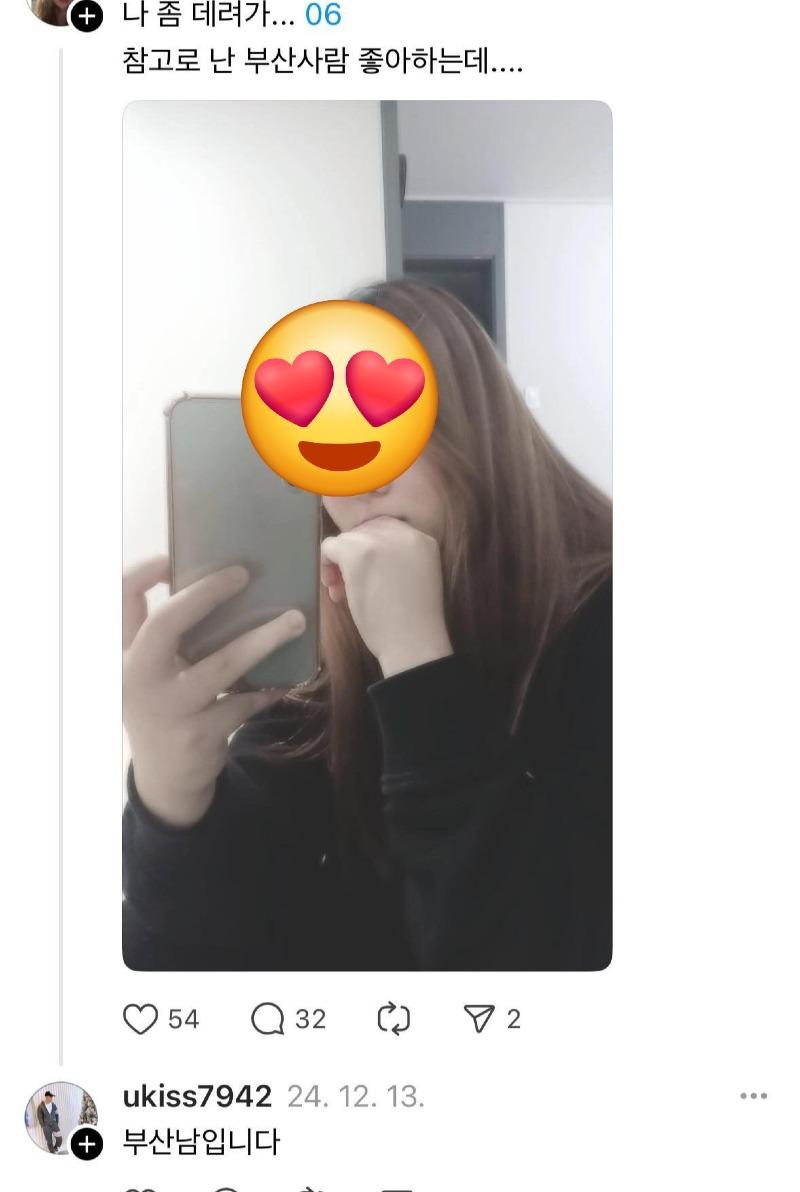The image size is (800, 1192).
Task: Open ukiss7942's profile via username
Action: point(197,1097)
